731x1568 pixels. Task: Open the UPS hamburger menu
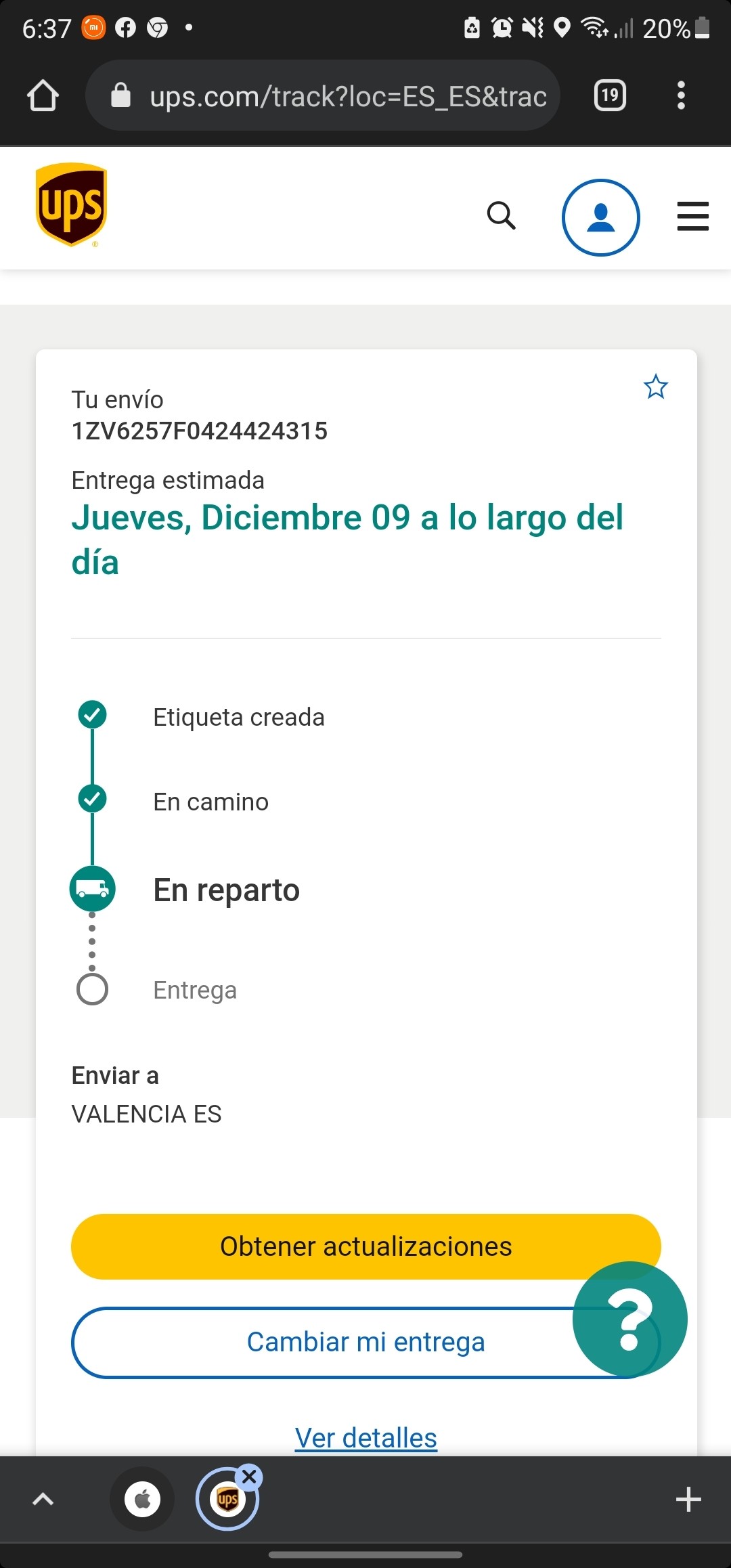[x=693, y=217]
